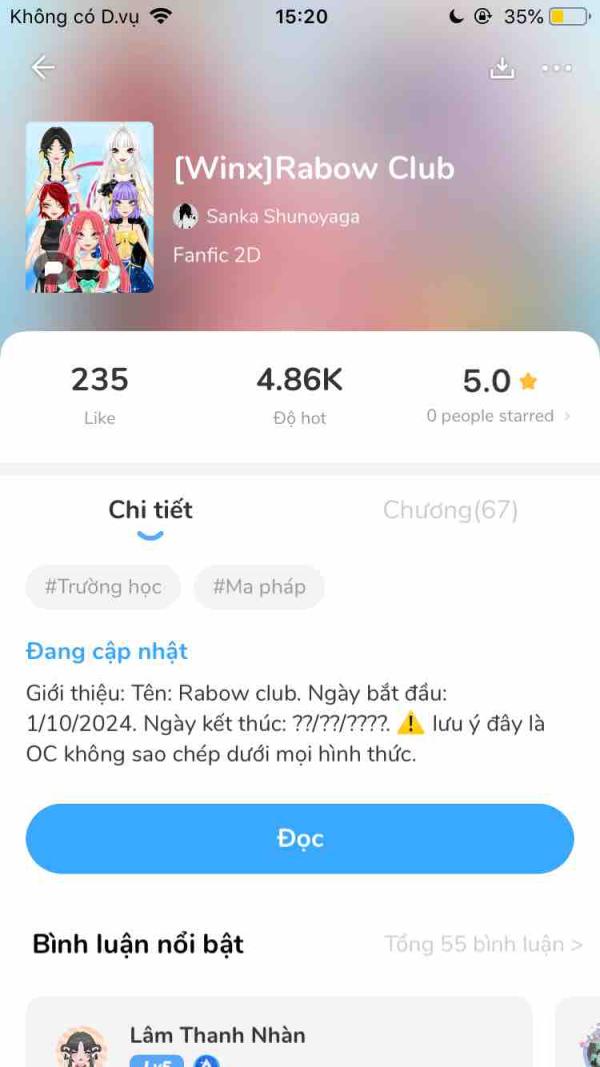Open Lâm Thanh Nhàn's comment card
The image size is (600, 1067).
pyautogui.click(x=279, y=1035)
